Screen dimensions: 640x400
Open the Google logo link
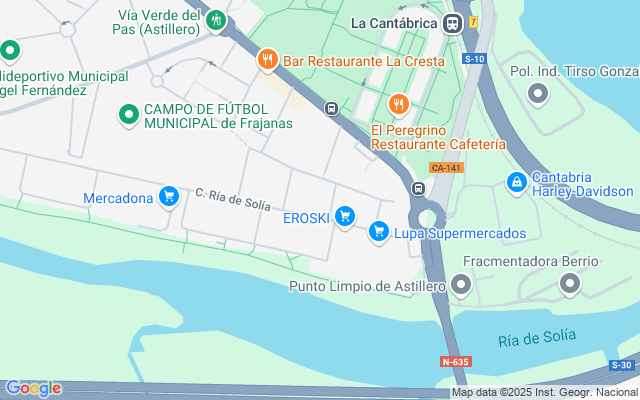(33, 388)
